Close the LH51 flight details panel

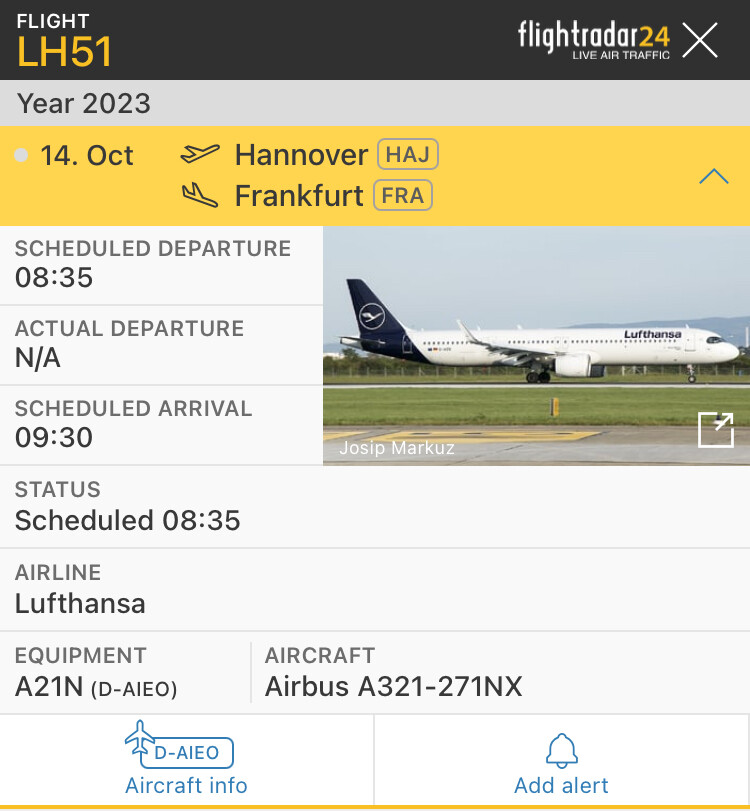pos(700,40)
